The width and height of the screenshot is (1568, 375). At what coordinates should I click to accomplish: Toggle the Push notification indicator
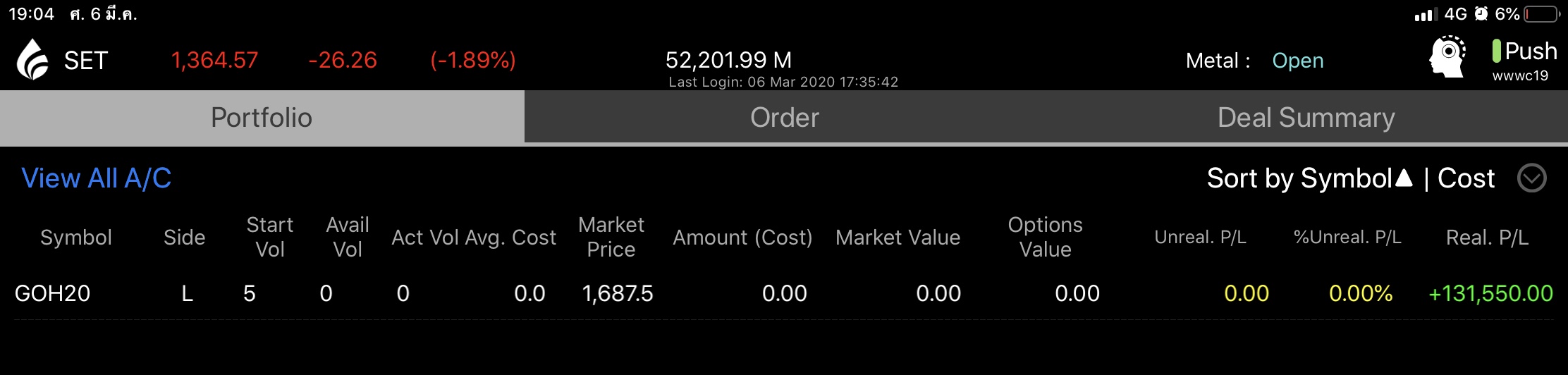1524,51
